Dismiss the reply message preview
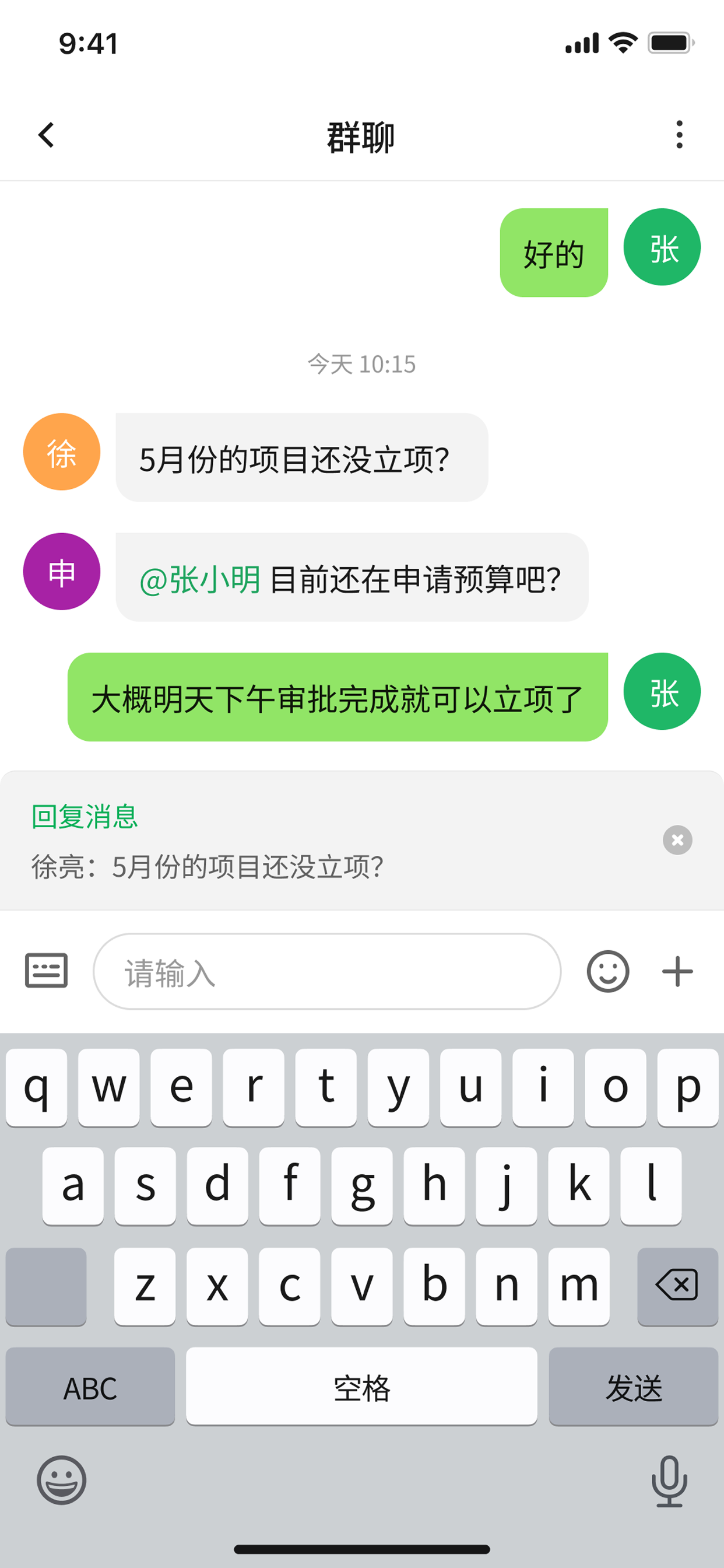 [x=677, y=840]
